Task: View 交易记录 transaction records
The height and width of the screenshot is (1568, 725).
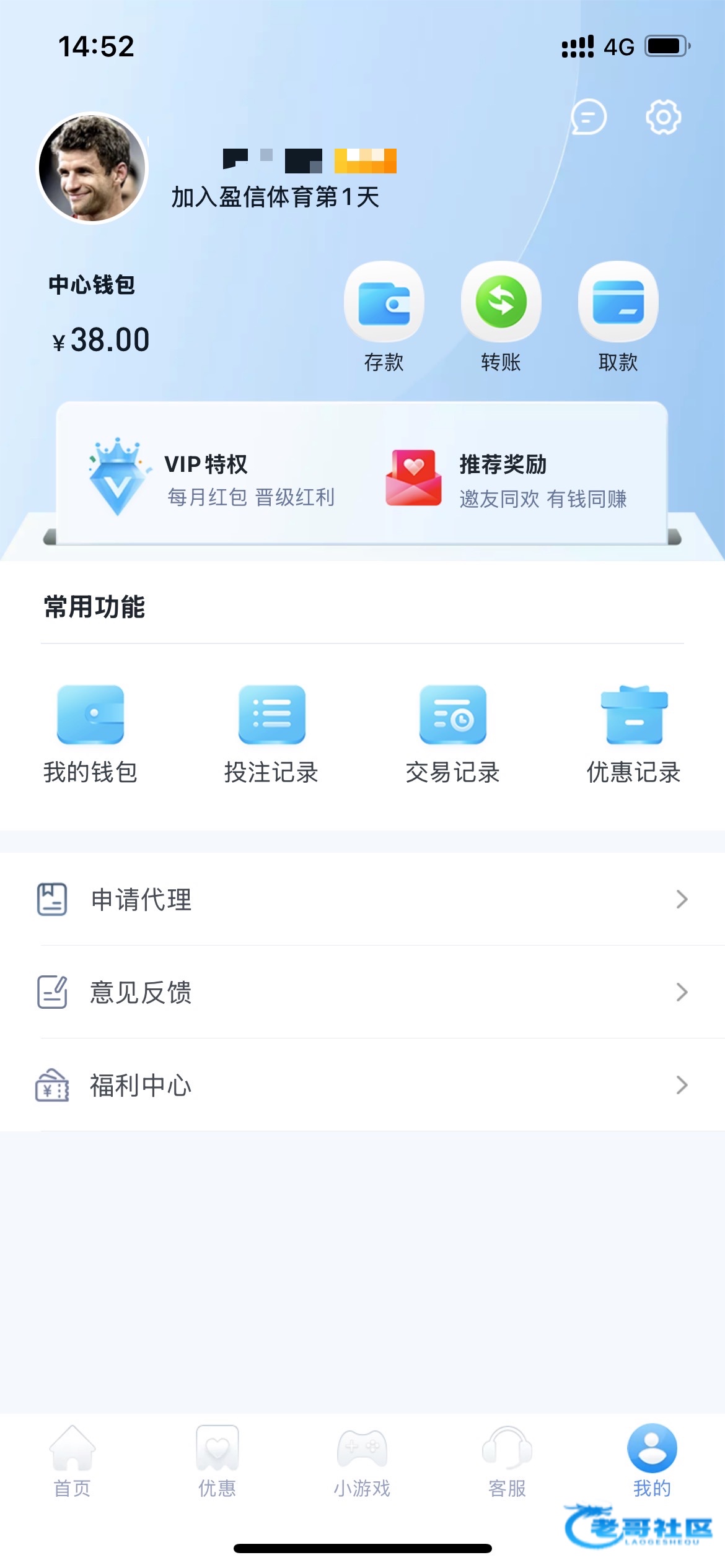Action: (x=452, y=733)
